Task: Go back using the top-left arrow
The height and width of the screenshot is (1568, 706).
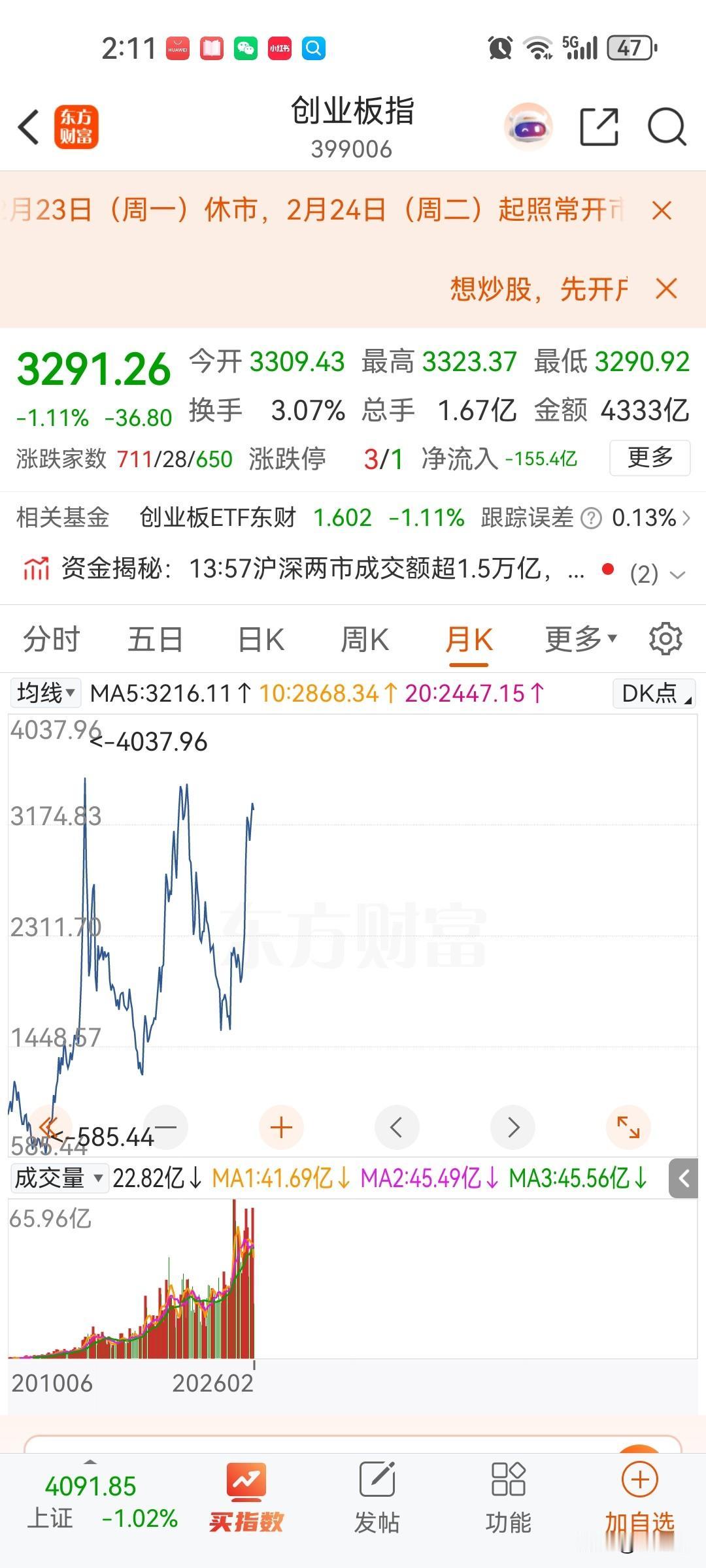Action: tap(29, 127)
